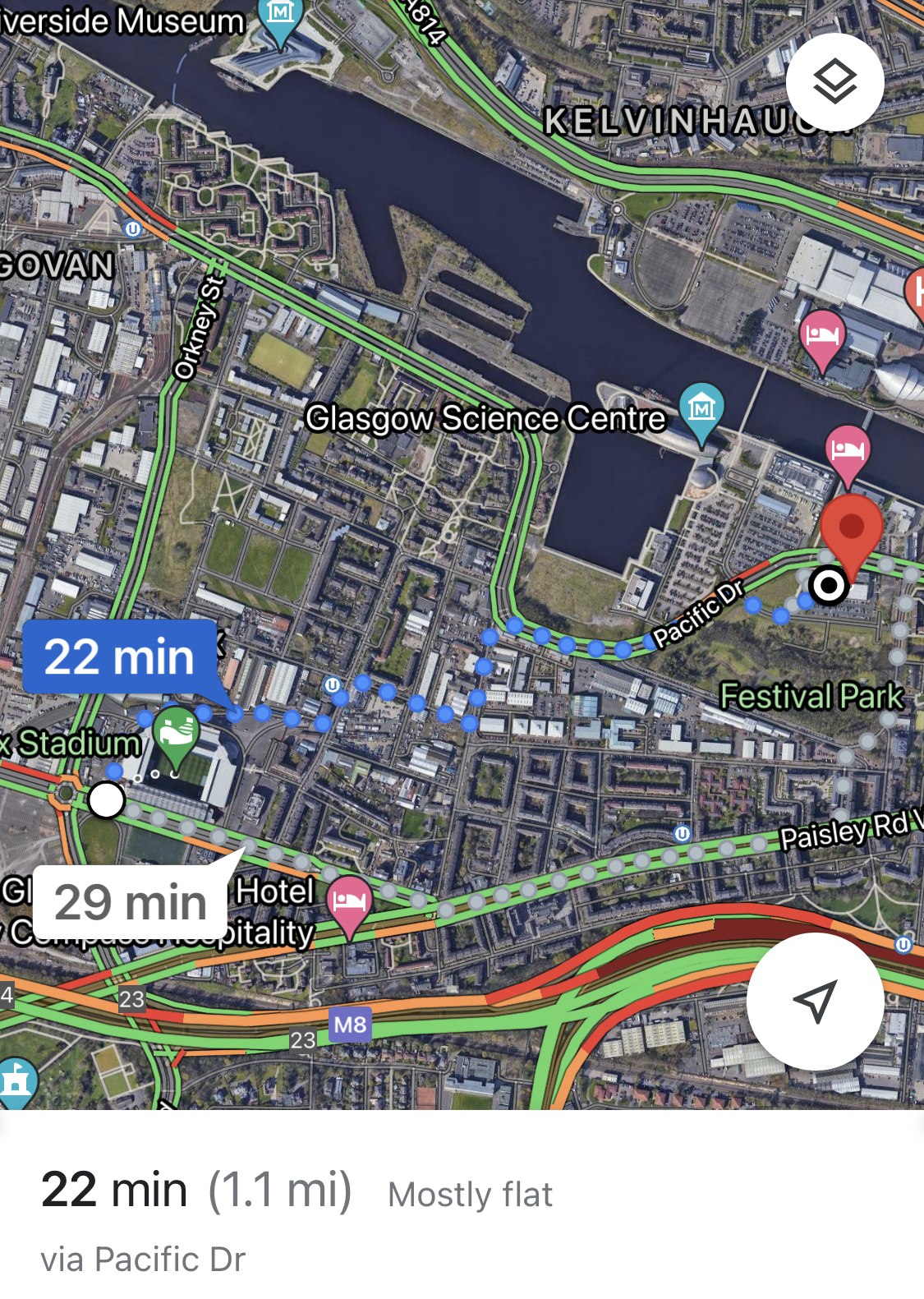This screenshot has width=924, height=1299.
Task: Open the map layers button
Action: point(834,82)
